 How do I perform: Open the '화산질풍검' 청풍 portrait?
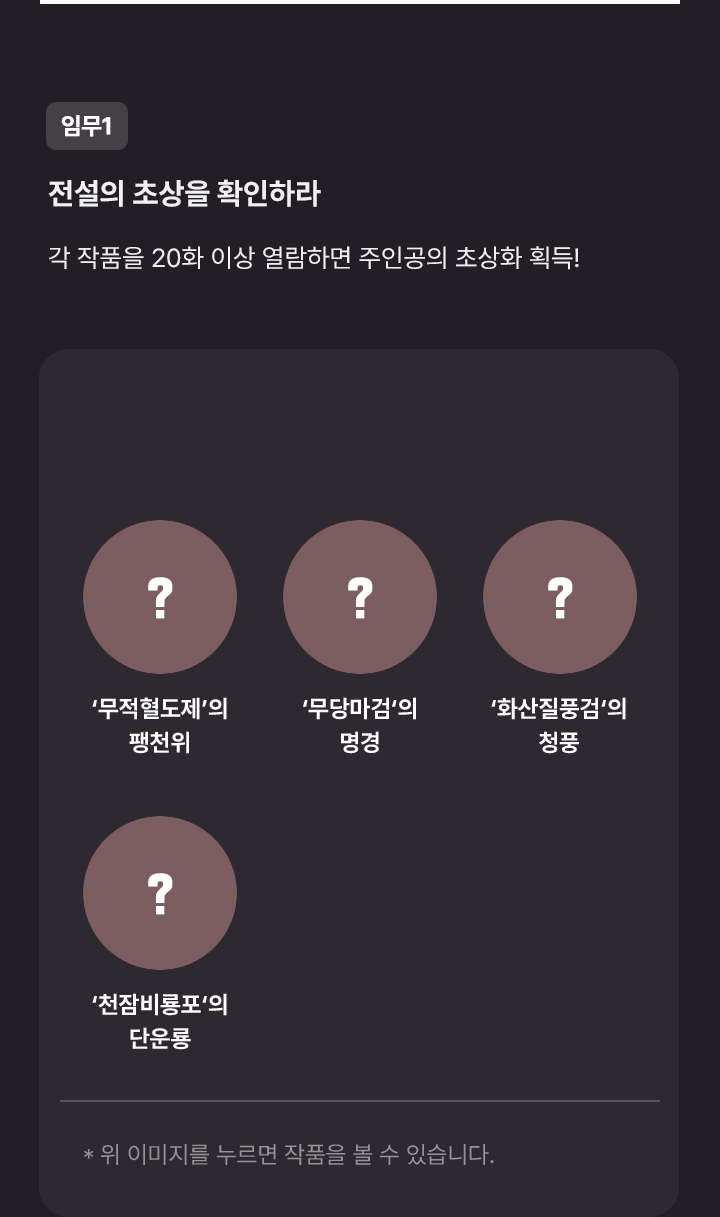click(560, 597)
